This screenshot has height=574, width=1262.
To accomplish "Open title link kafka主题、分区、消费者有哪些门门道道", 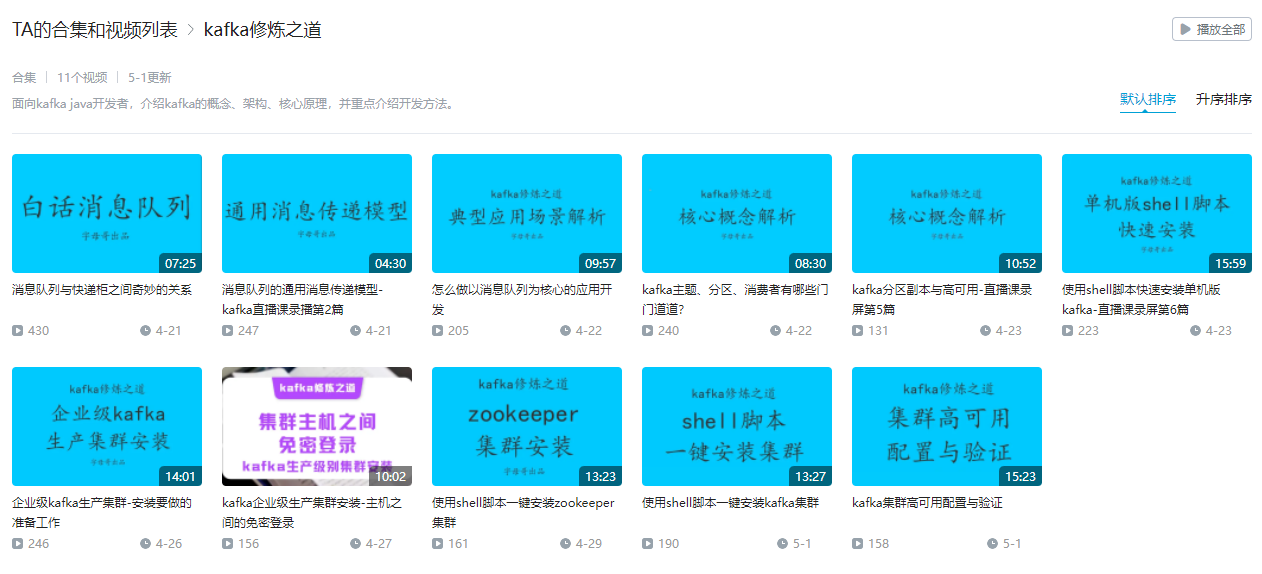I will (x=735, y=299).
